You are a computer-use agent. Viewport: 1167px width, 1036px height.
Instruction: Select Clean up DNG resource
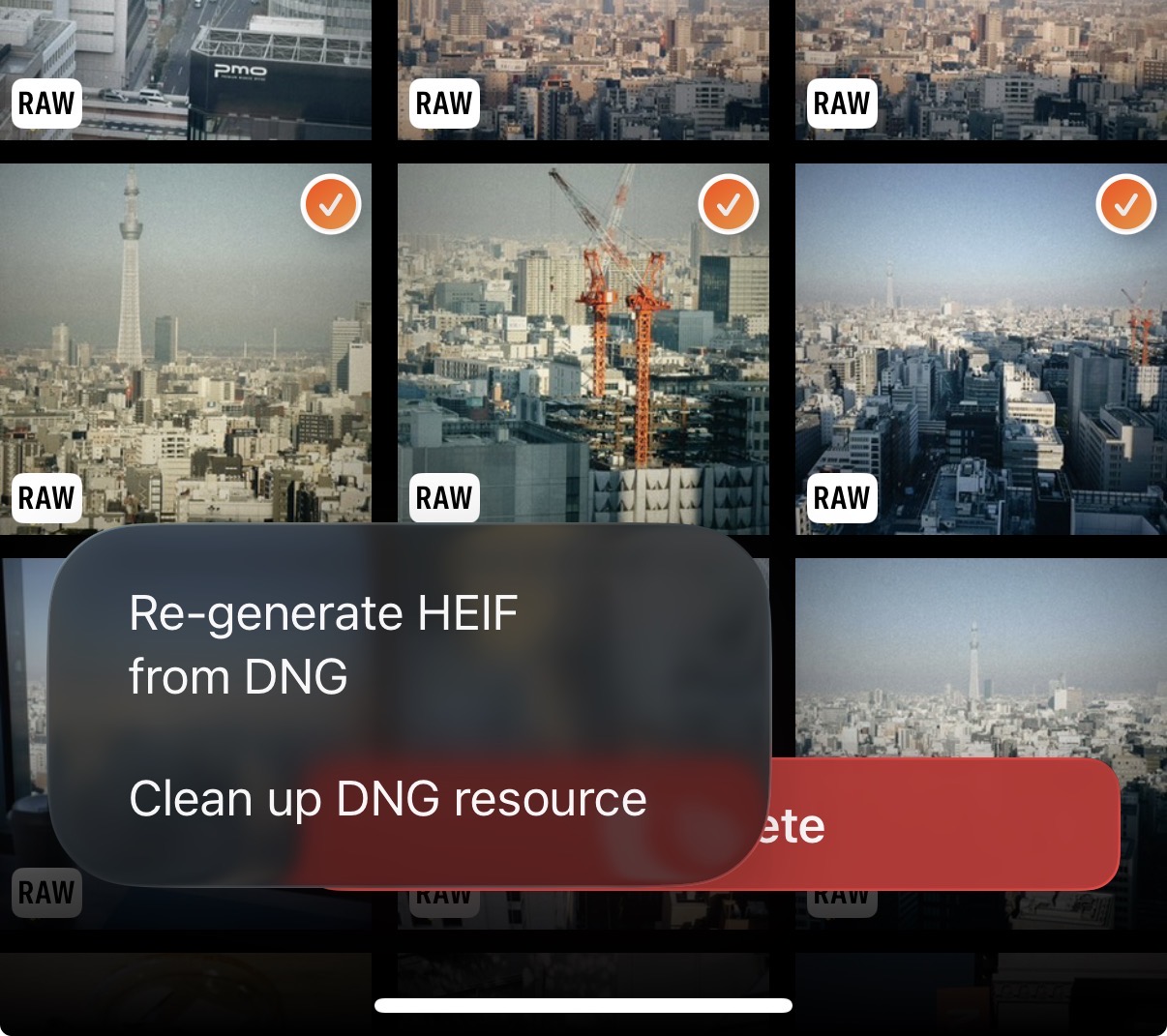coord(387,800)
